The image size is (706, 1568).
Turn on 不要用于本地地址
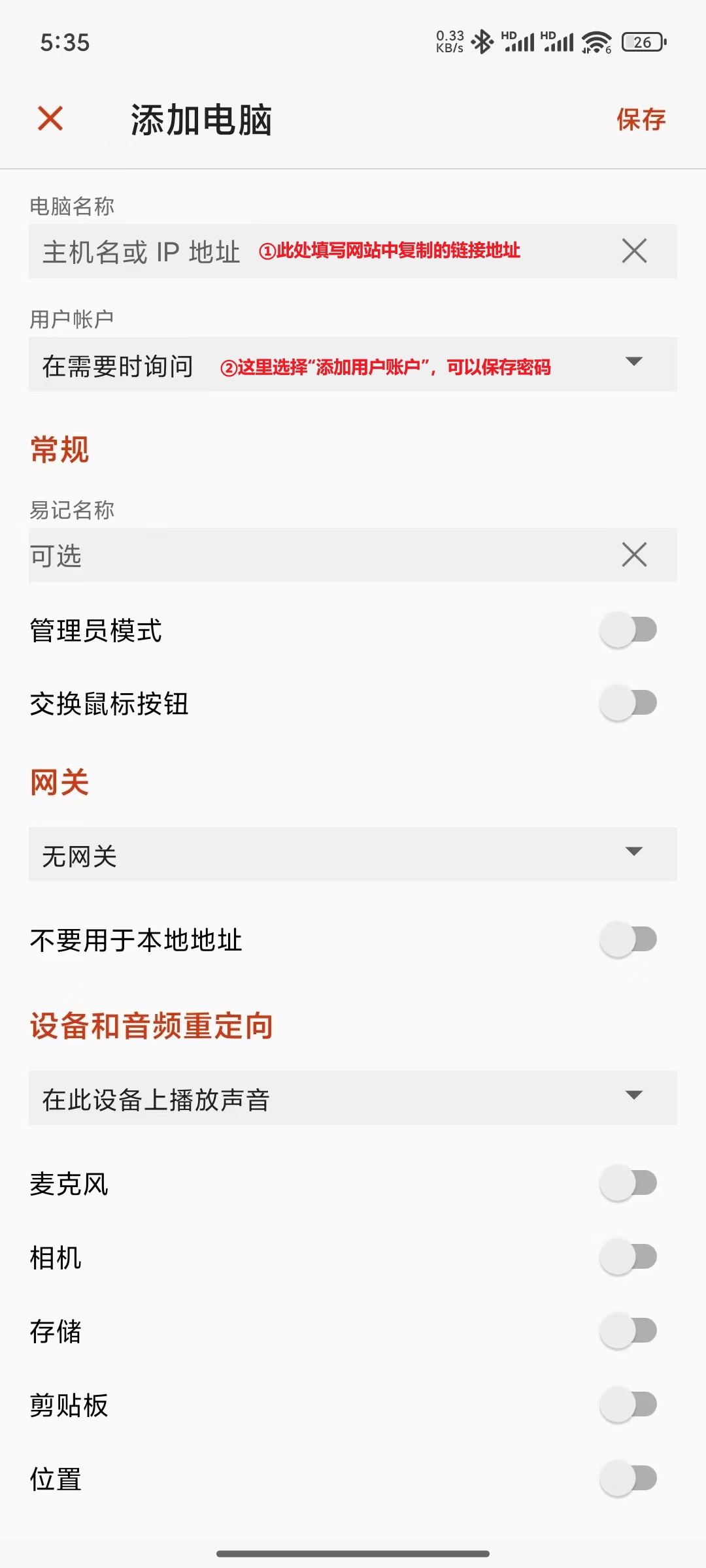(x=628, y=939)
